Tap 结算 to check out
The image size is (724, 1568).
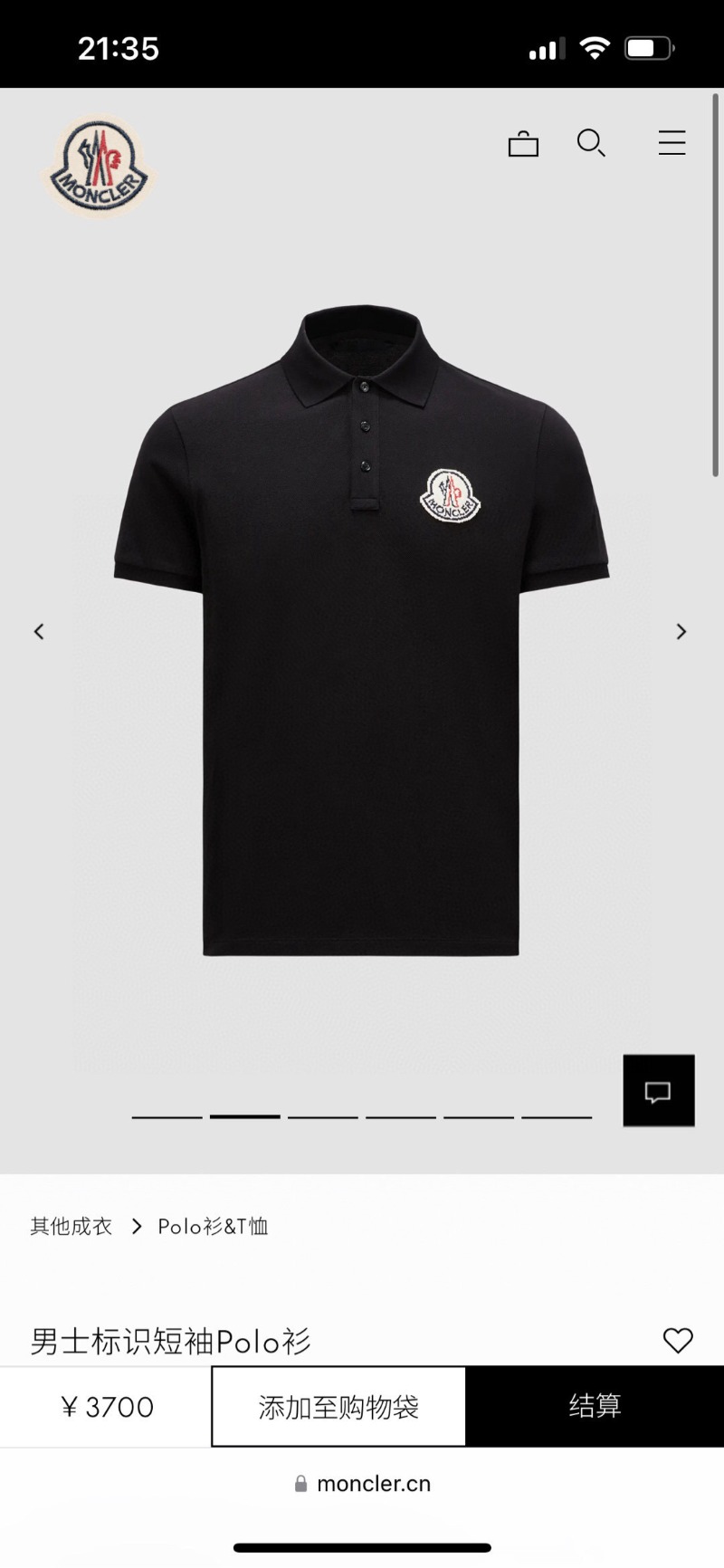595,1406
